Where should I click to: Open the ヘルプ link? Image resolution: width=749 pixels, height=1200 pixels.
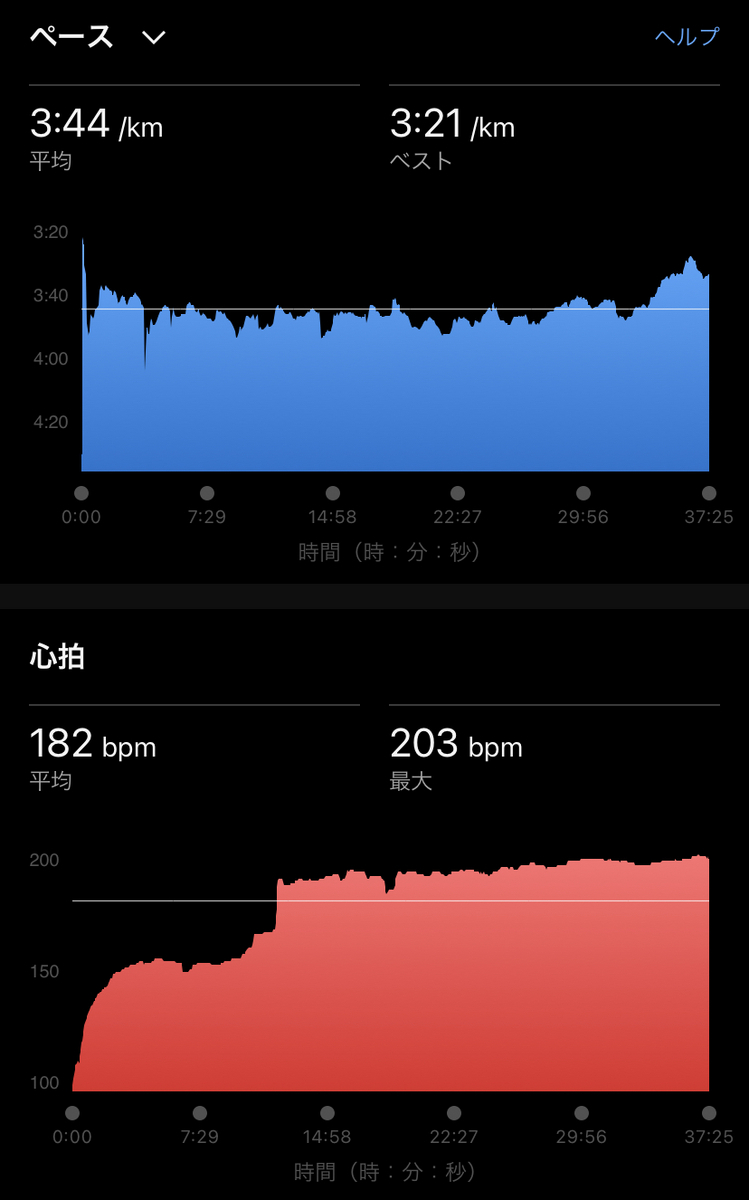(686, 37)
